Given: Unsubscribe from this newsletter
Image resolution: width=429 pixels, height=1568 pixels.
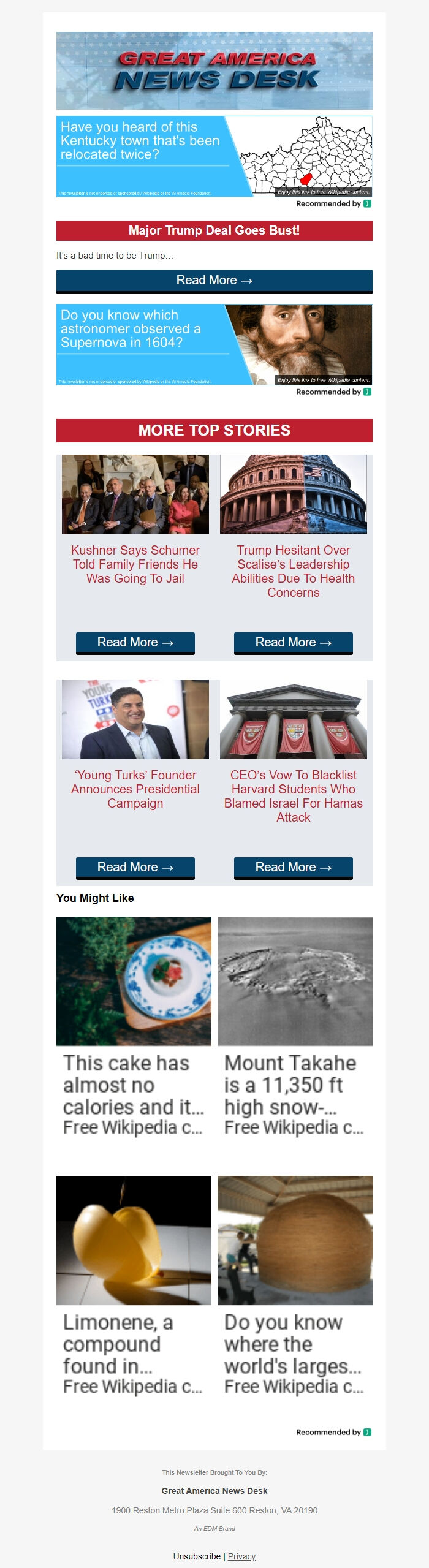Looking at the screenshot, I should (x=197, y=1556).
